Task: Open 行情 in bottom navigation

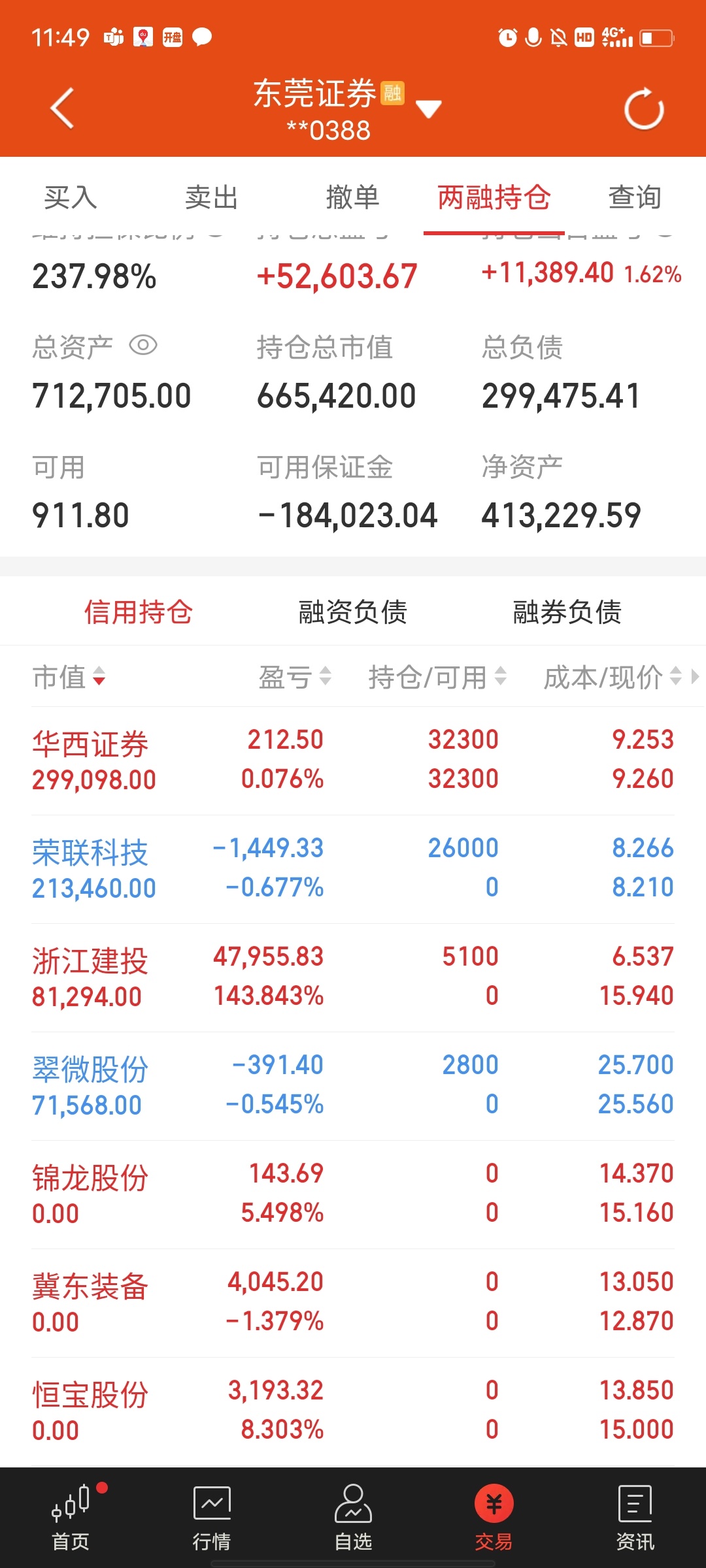Action: [x=212, y=1517]
